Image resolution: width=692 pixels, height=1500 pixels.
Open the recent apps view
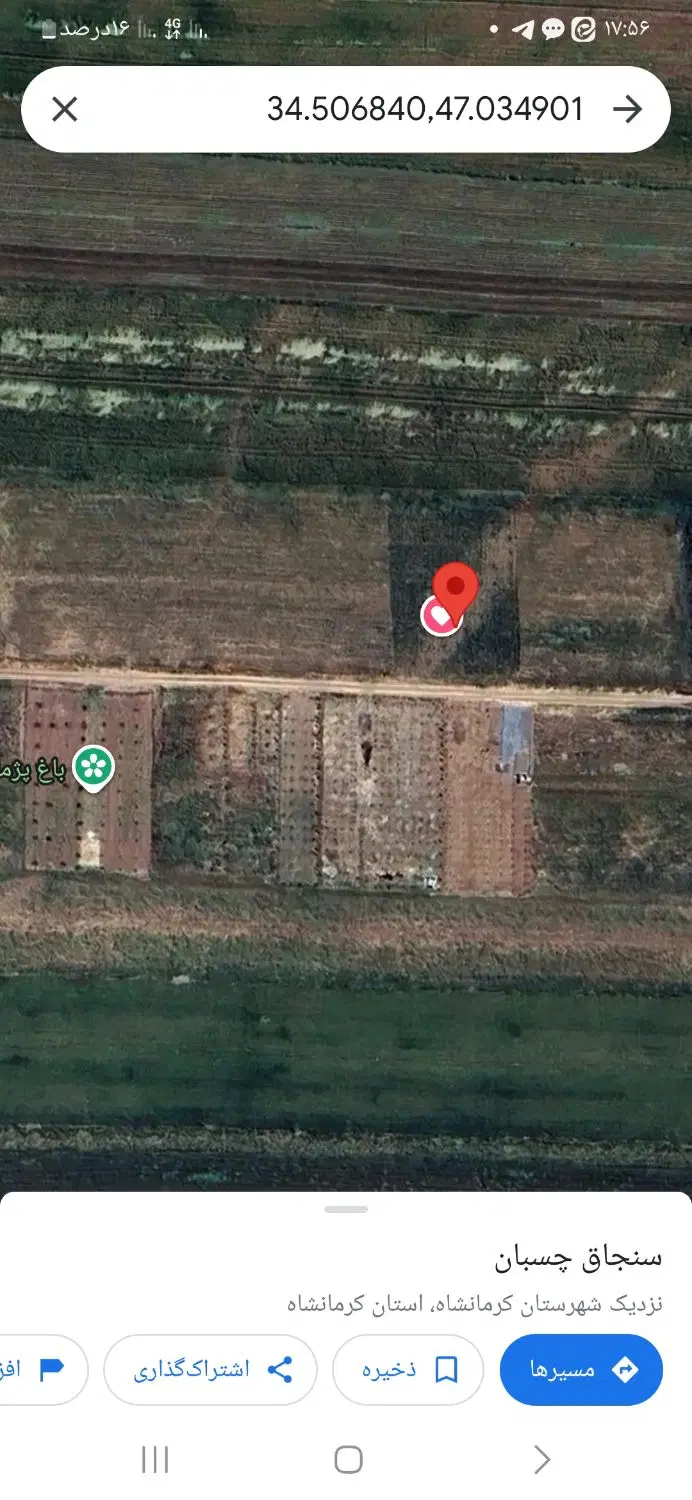click(x=155, y=1460)
